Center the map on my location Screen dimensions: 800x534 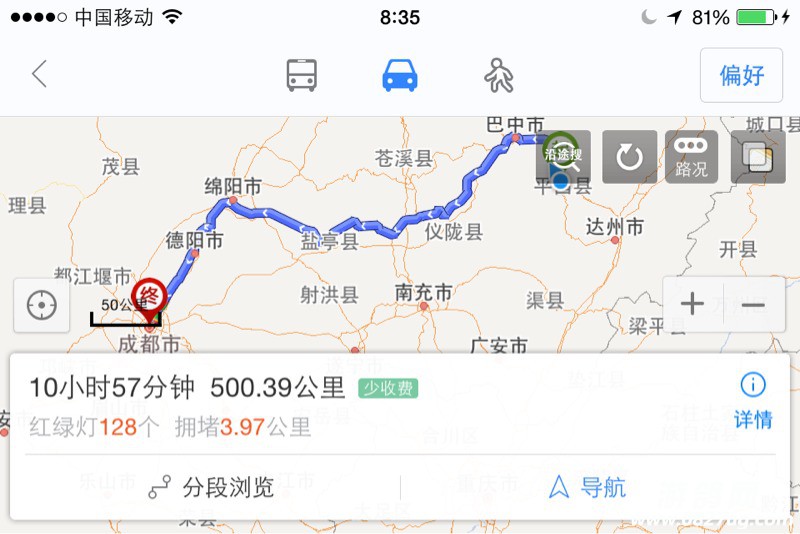pos(42,305)
